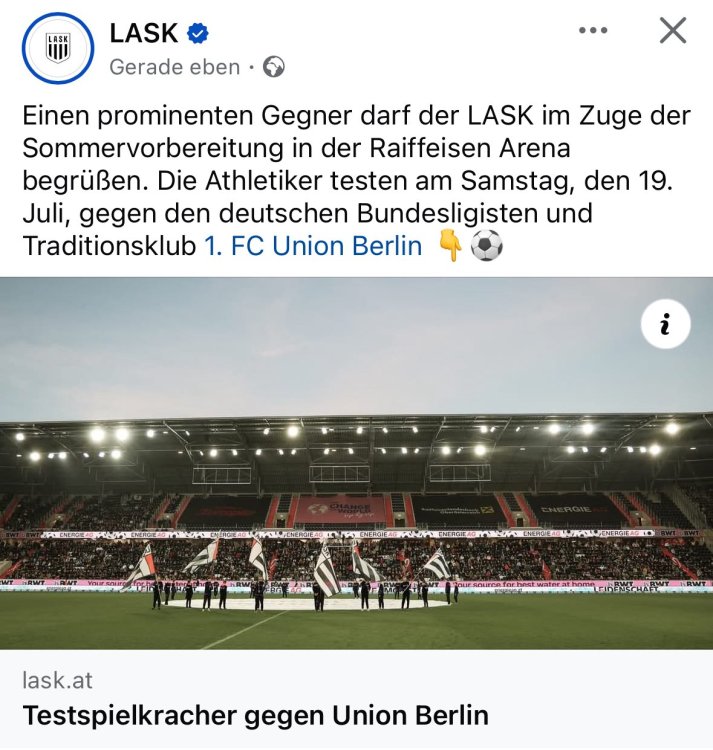Follow the 1. FC Union Berlin mention
This screenshot has height=750, width=713.
point(314,246)
